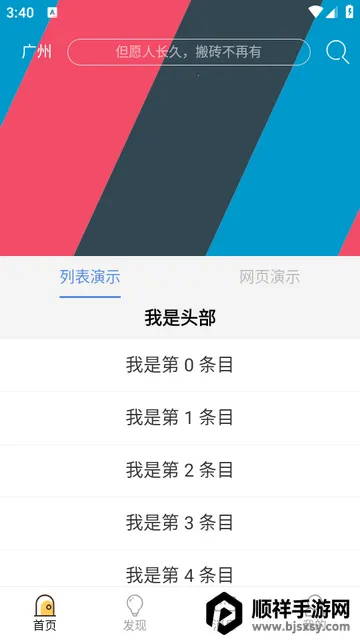Go to the 发现 bottom tab
The width and height of the screenshot is (360, 640).
pos(135,613)
